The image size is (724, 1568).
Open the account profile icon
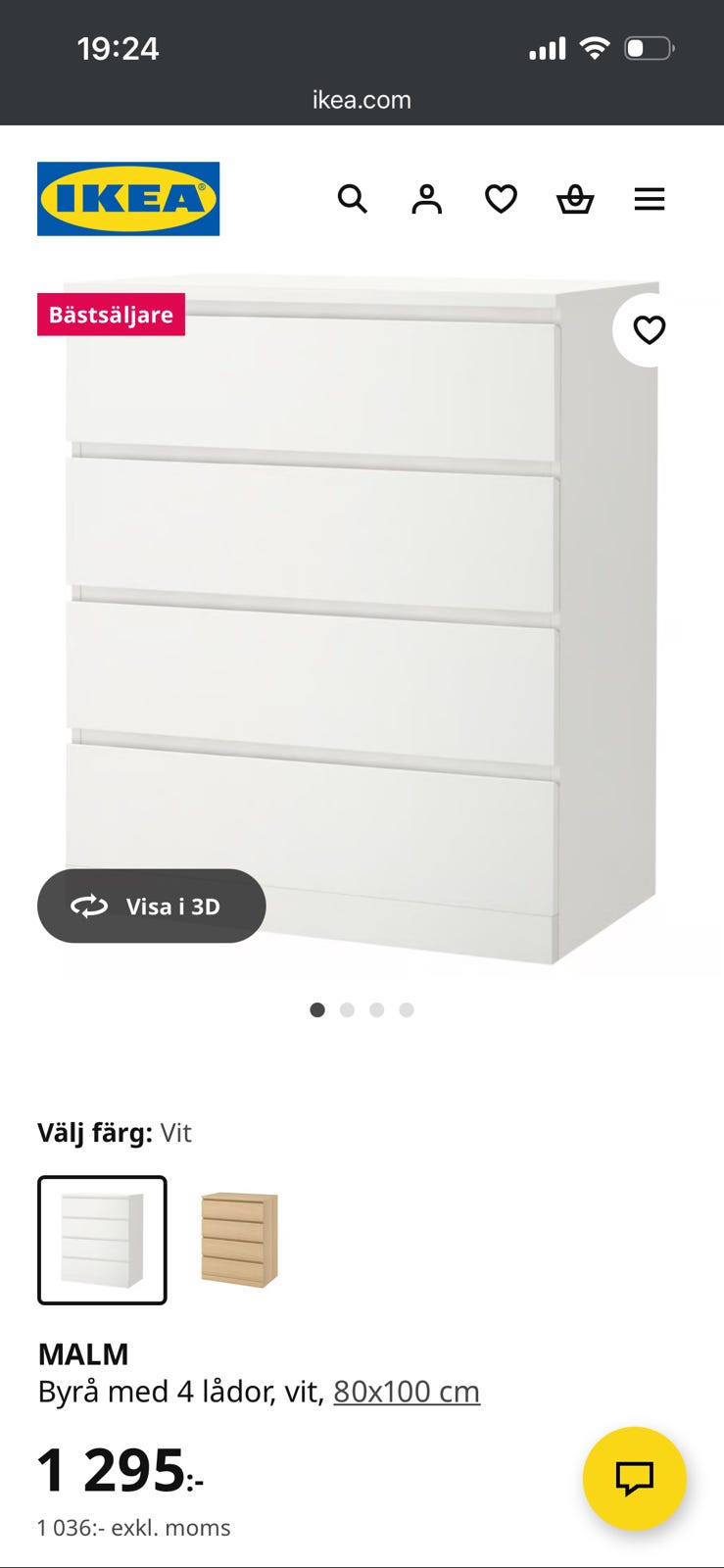426,199
